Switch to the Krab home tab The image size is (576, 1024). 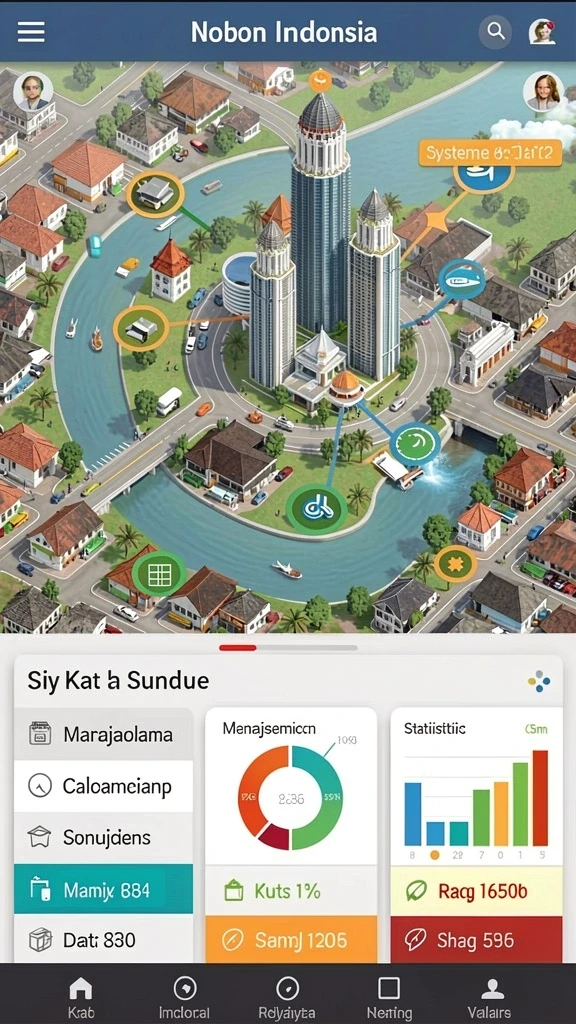point(82,997)
